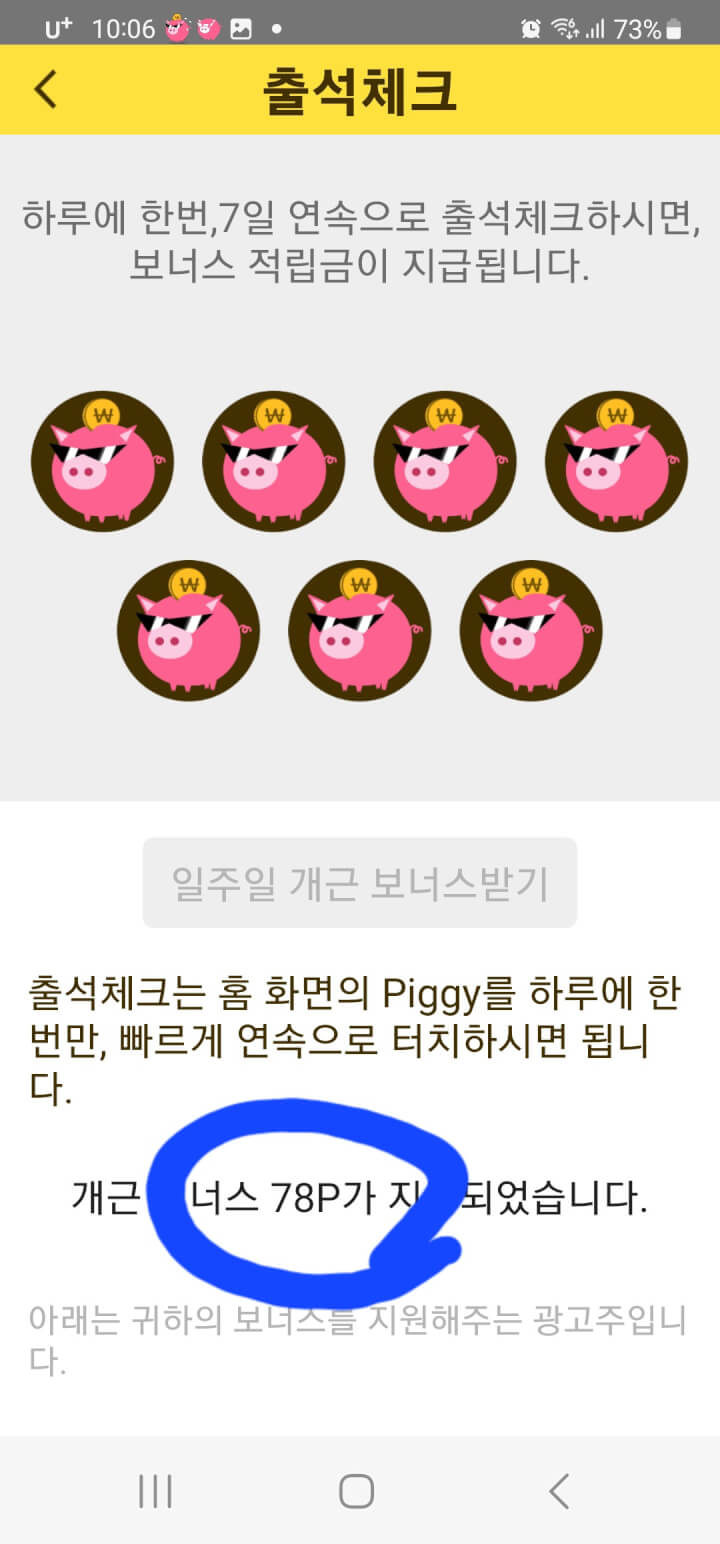Open recent apps from navigation bar
Viewport: 720px width, 1544px height.
[x=155, y=1491]
